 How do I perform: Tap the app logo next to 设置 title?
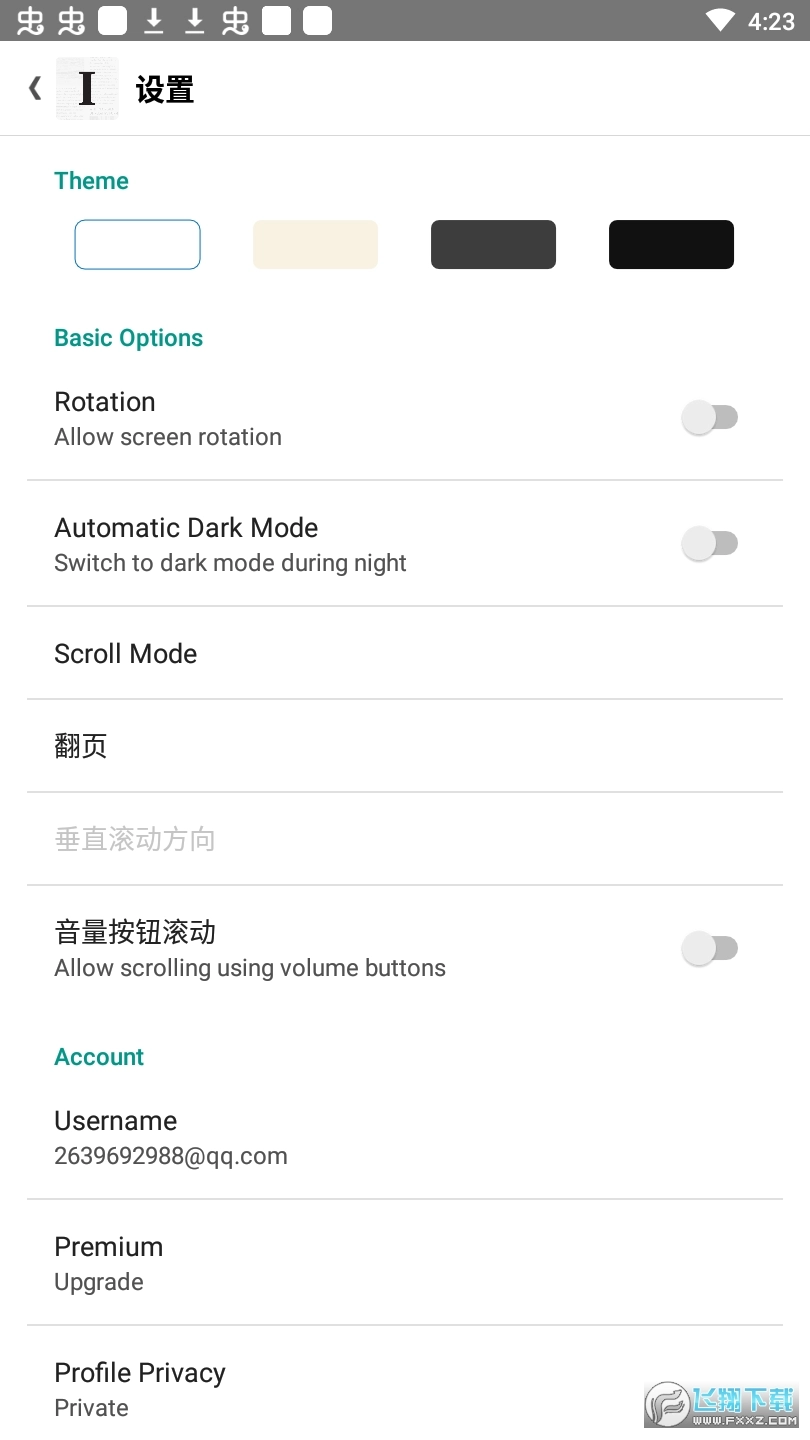tap(87, 88)
